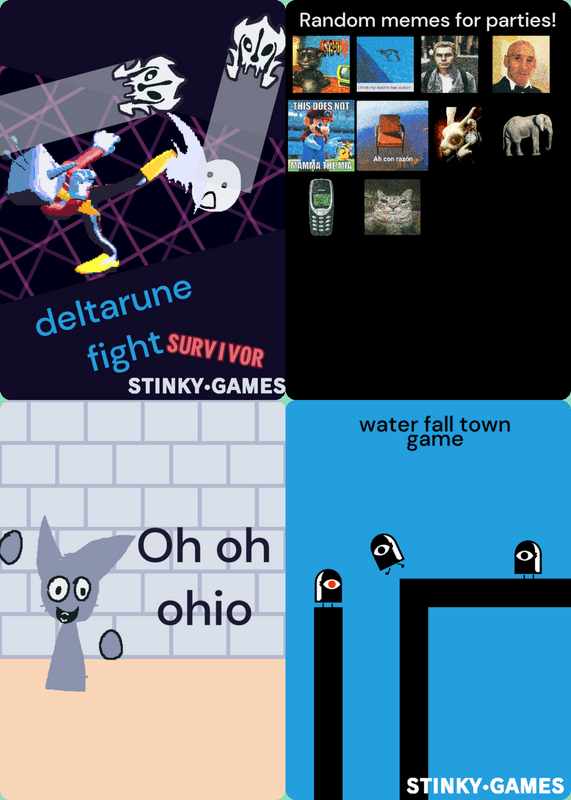Open Random memes for parties game tile
The width and height of the screenshot is (571, 800).
(428, 199)
